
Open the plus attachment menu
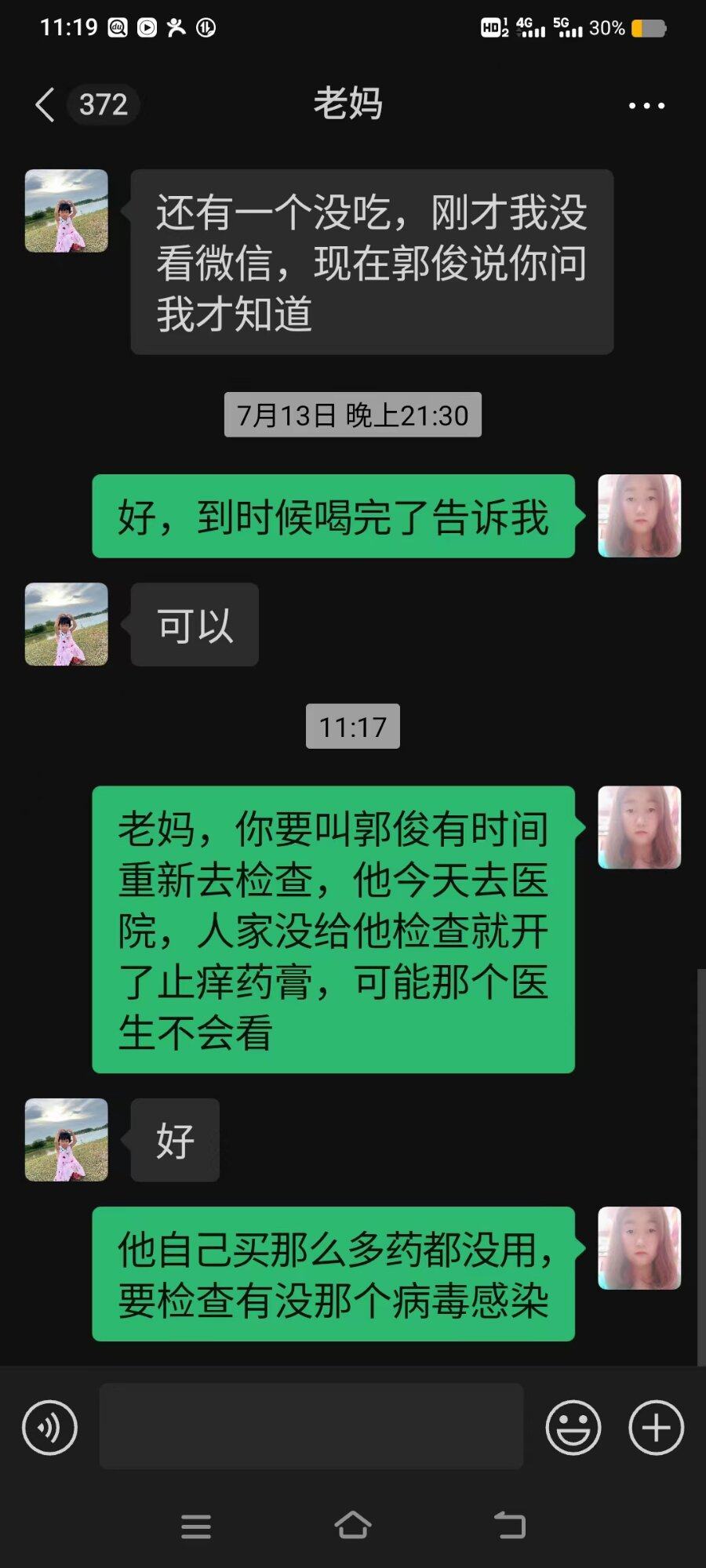coord(656,1428)
